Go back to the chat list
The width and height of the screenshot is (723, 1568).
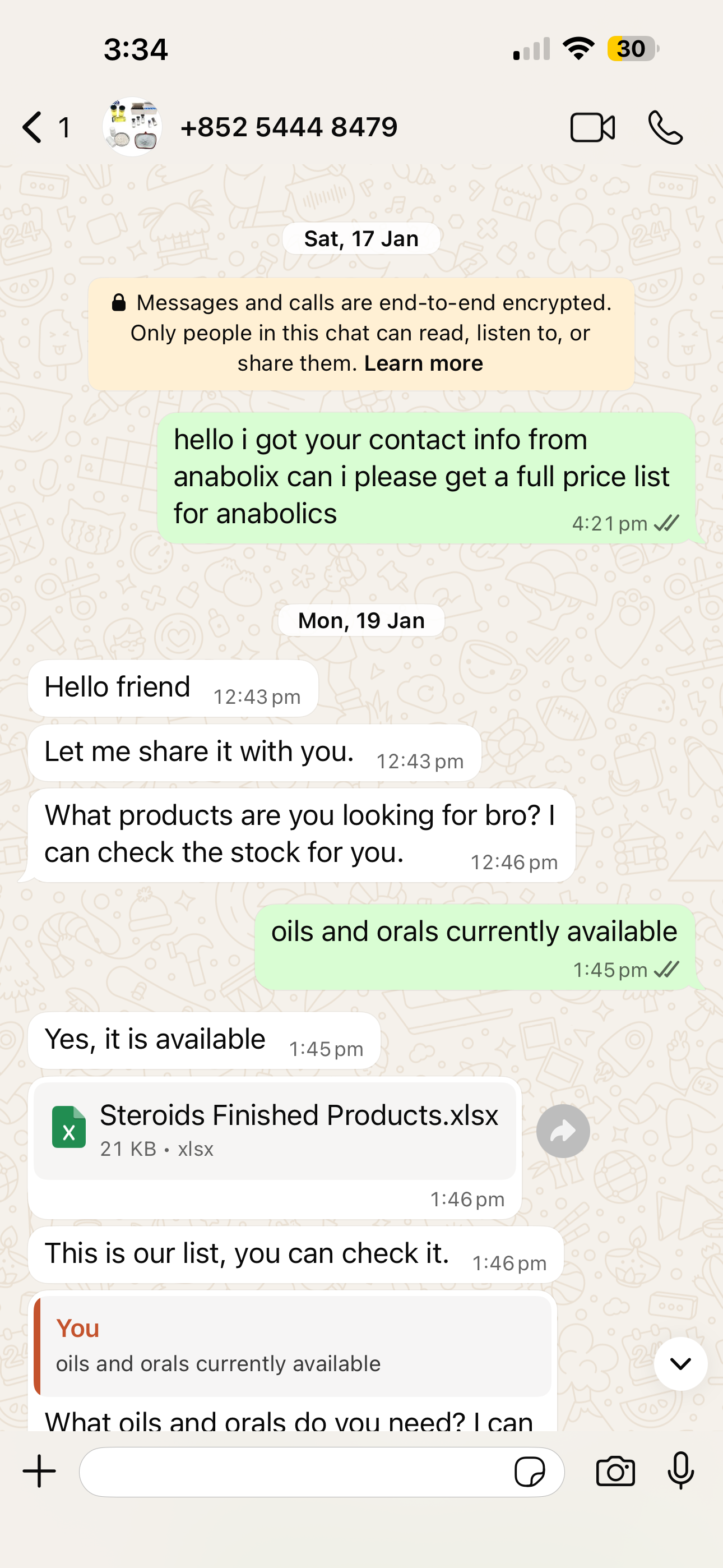click(34, 127)
